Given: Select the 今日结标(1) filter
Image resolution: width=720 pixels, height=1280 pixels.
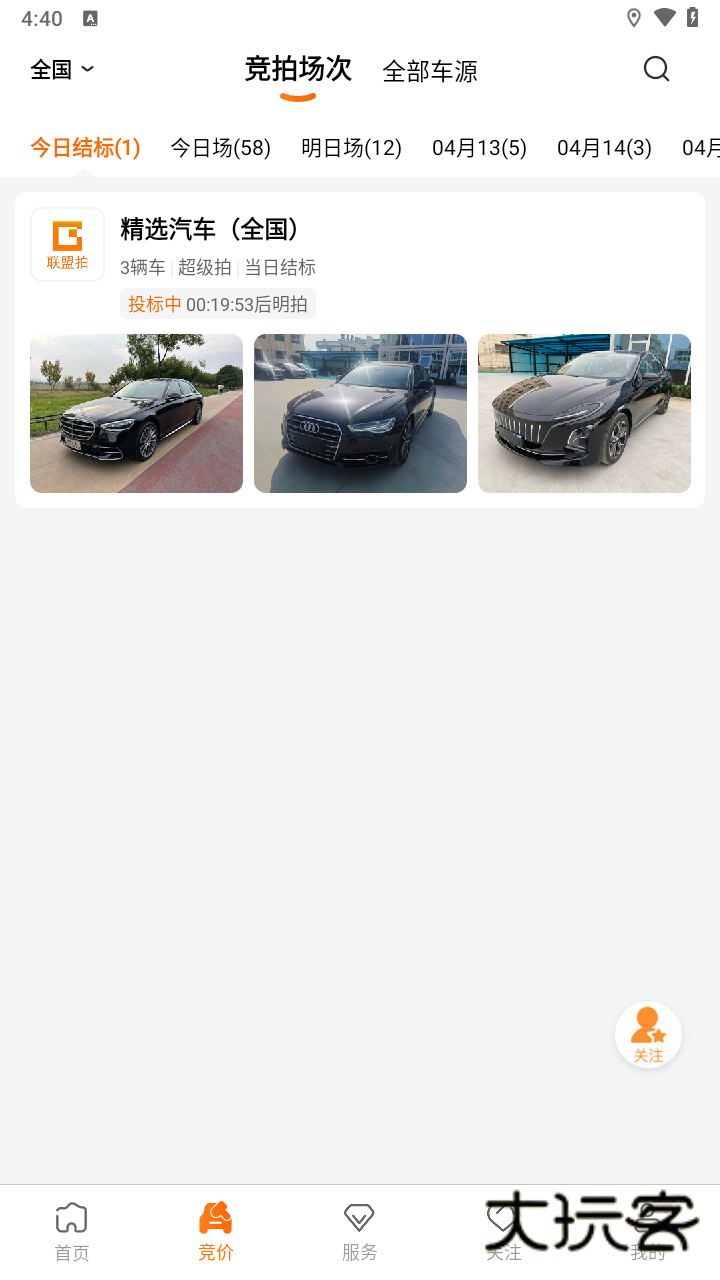Looking at the screenshot, I should (84, 147).
